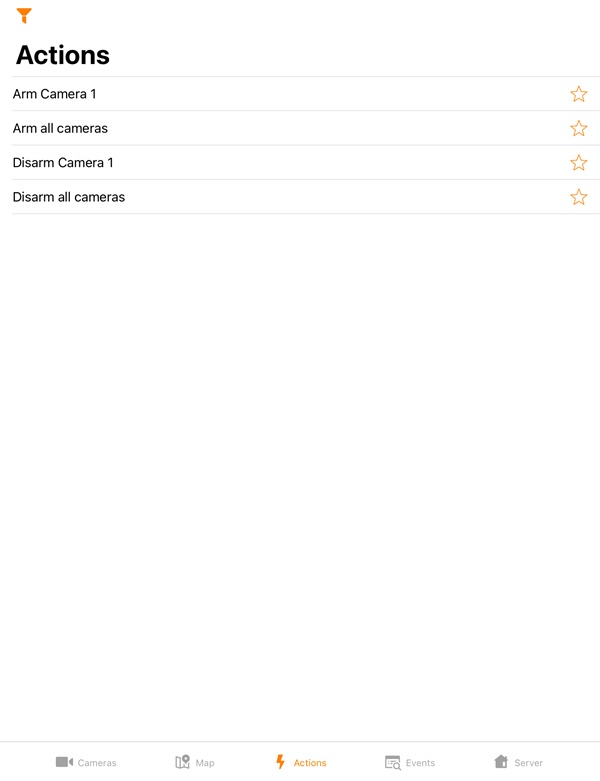Mark Disarm Camera 1 as favorite
The width and height of the screenshot is (600, 781).
[578, 163]
